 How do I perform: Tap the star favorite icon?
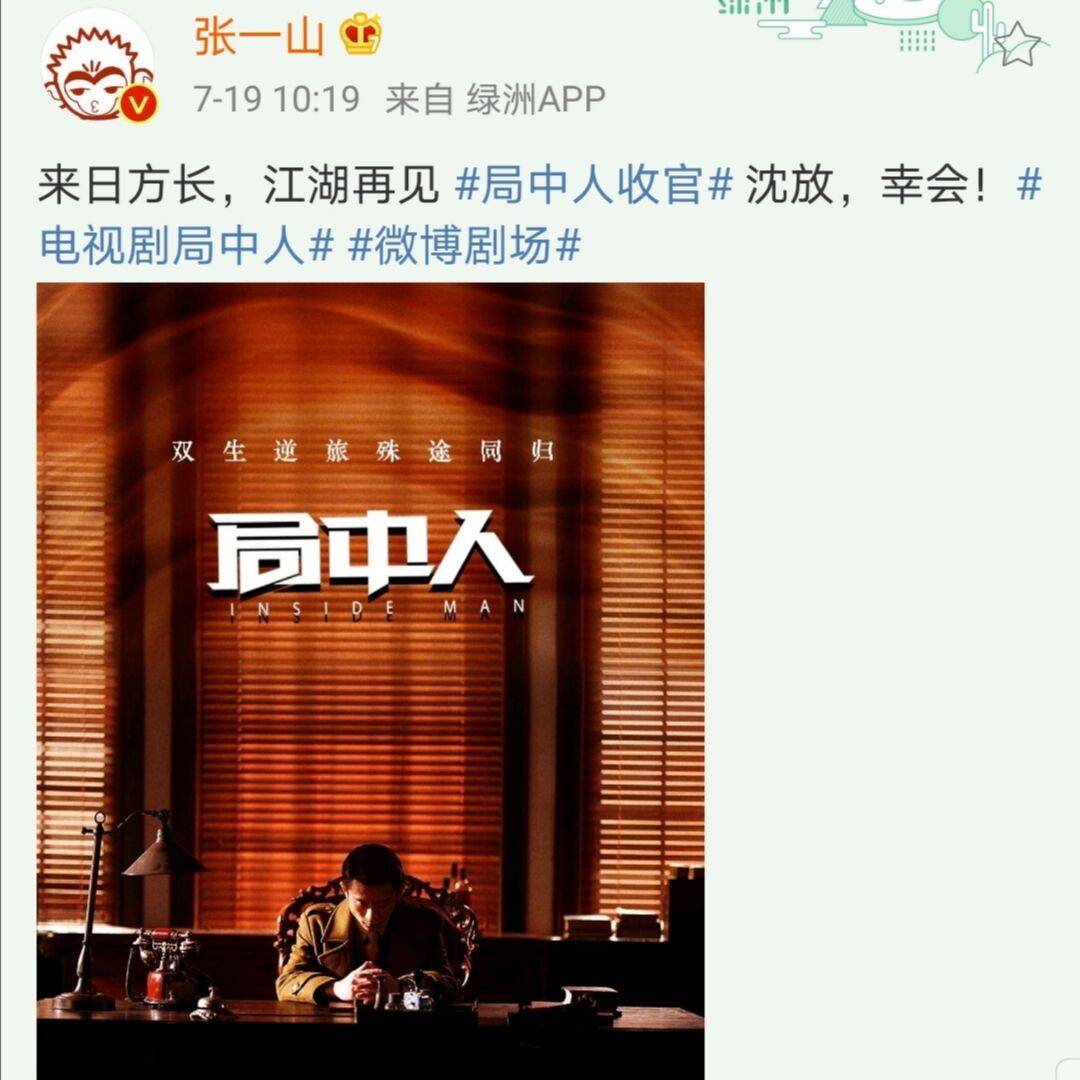click(1017, 46)
